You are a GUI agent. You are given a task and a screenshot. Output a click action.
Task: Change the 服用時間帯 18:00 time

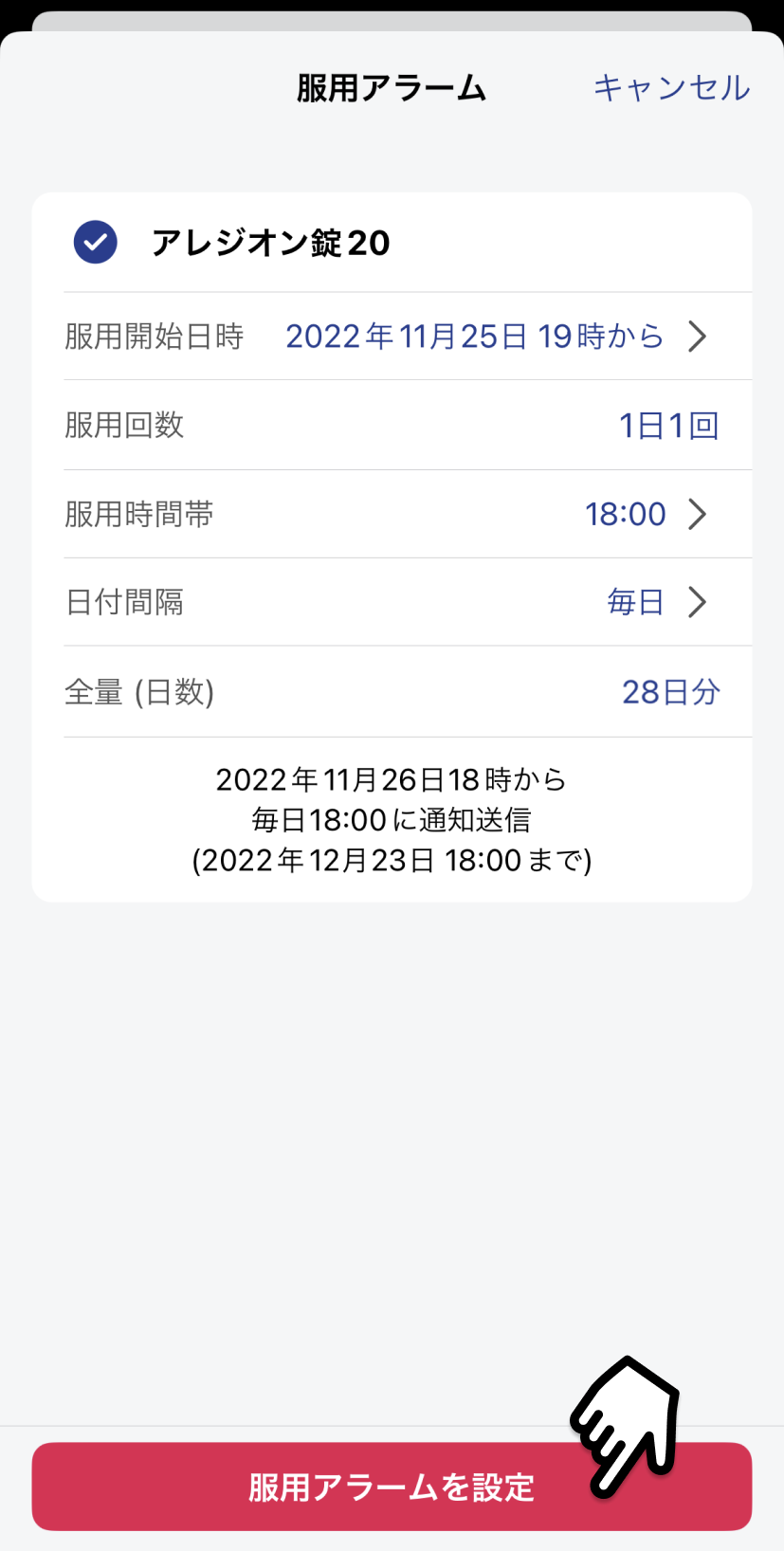click(408, 514)
